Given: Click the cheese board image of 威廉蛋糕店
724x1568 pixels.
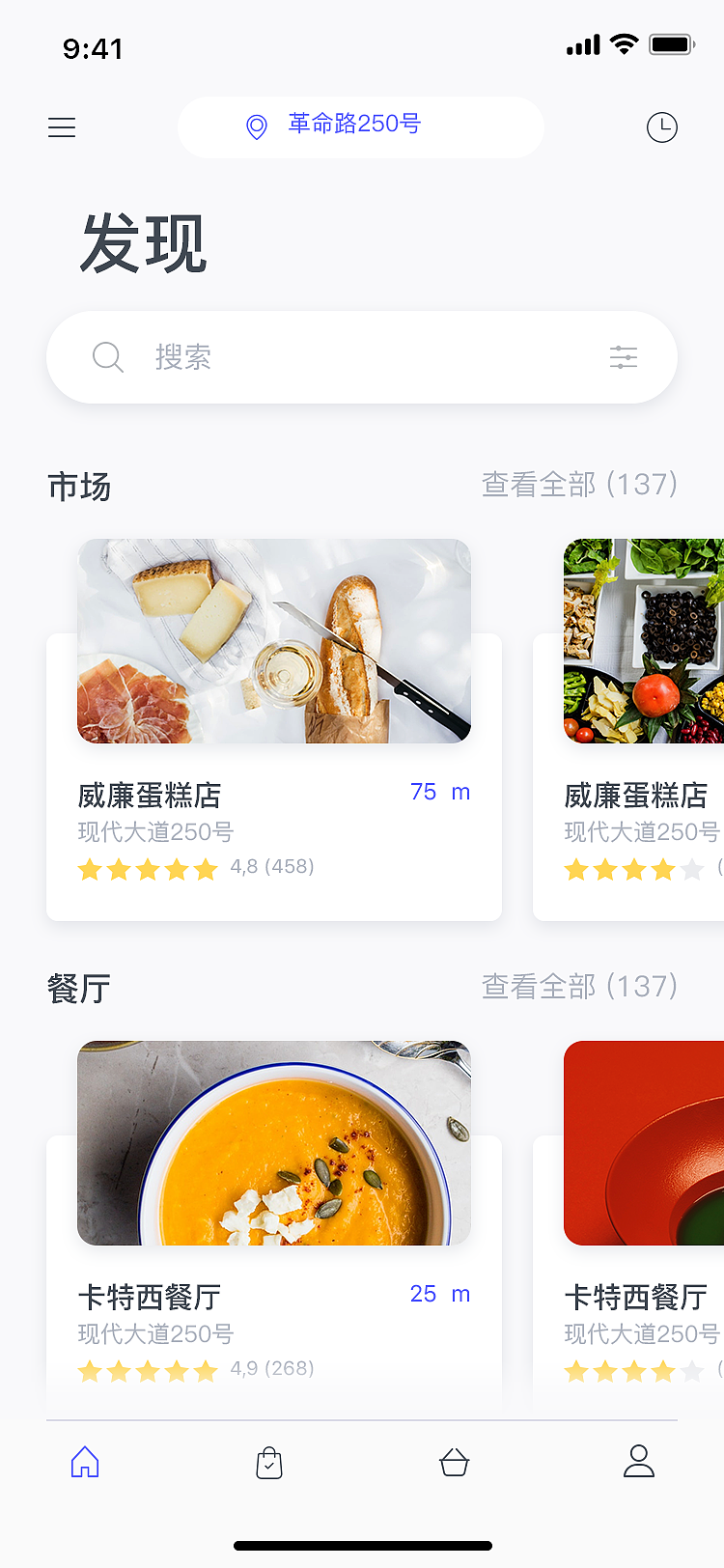Looking at the screenshot, I should pos(273,641).
